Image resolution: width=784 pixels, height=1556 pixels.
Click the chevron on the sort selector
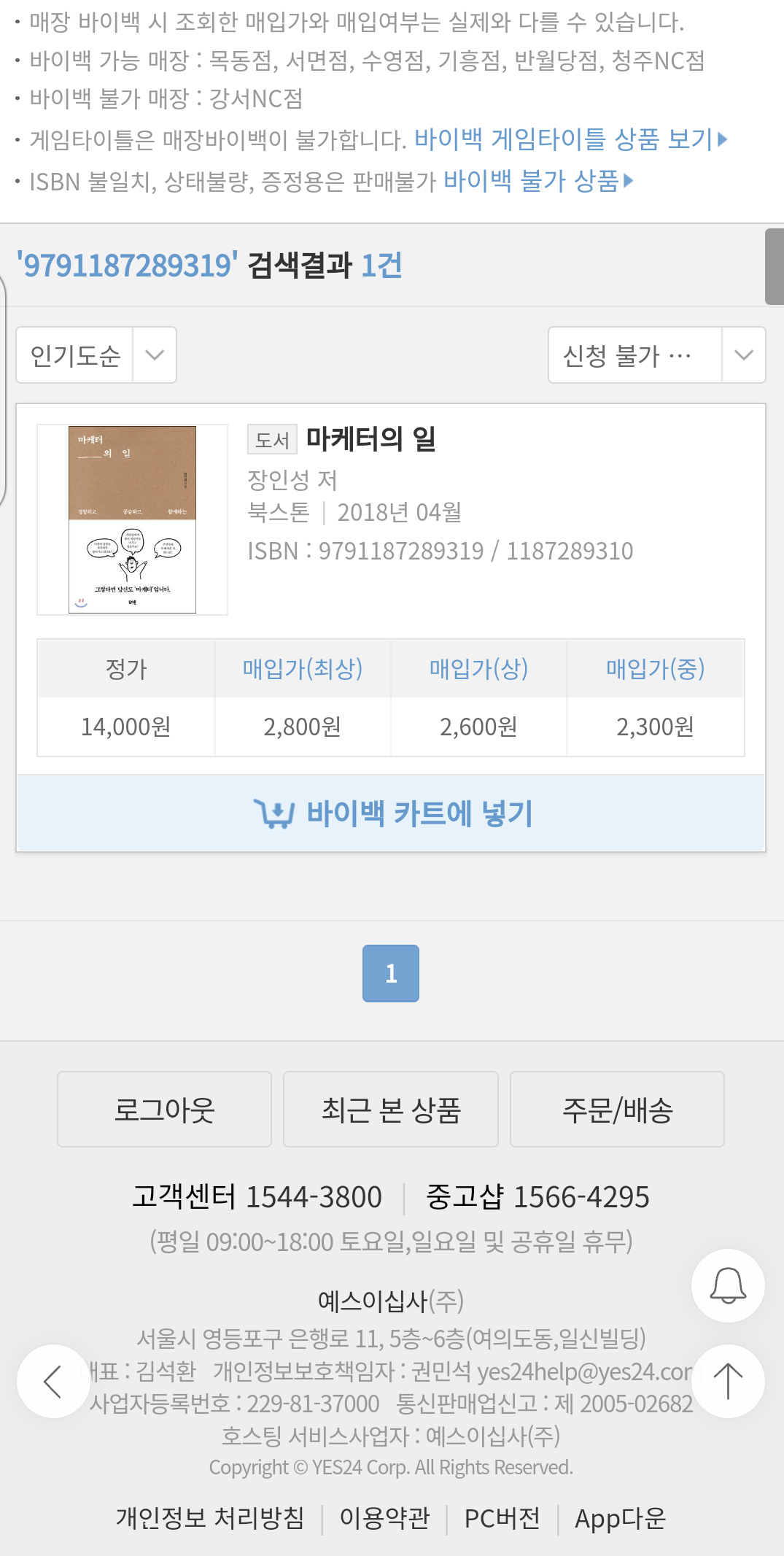(154, 355)
